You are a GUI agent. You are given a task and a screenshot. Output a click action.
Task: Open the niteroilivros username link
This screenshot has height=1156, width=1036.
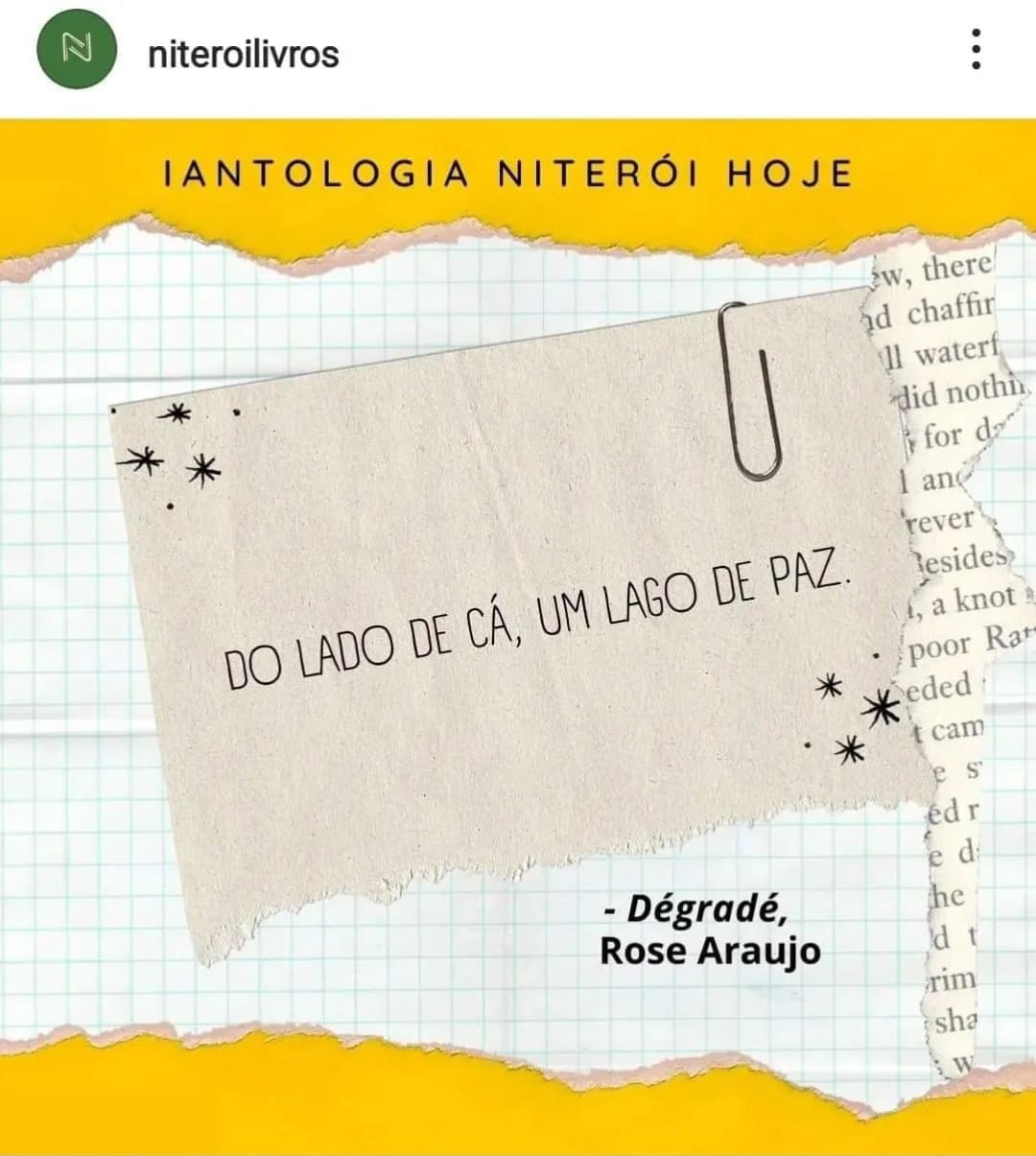pyautogui.click(x=243, y=54)
